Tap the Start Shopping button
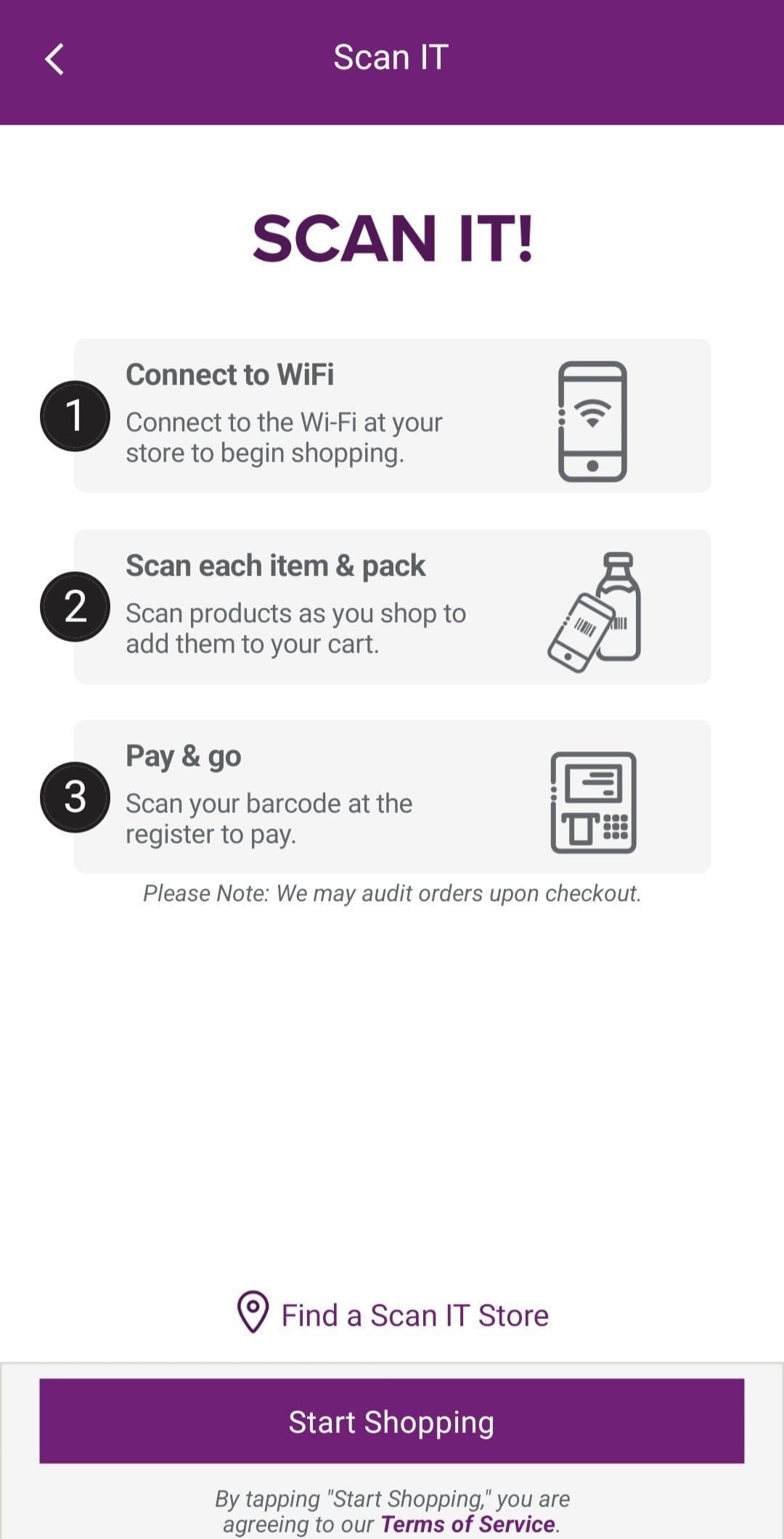The image size is (784, 1539). tap(392, 1421)
